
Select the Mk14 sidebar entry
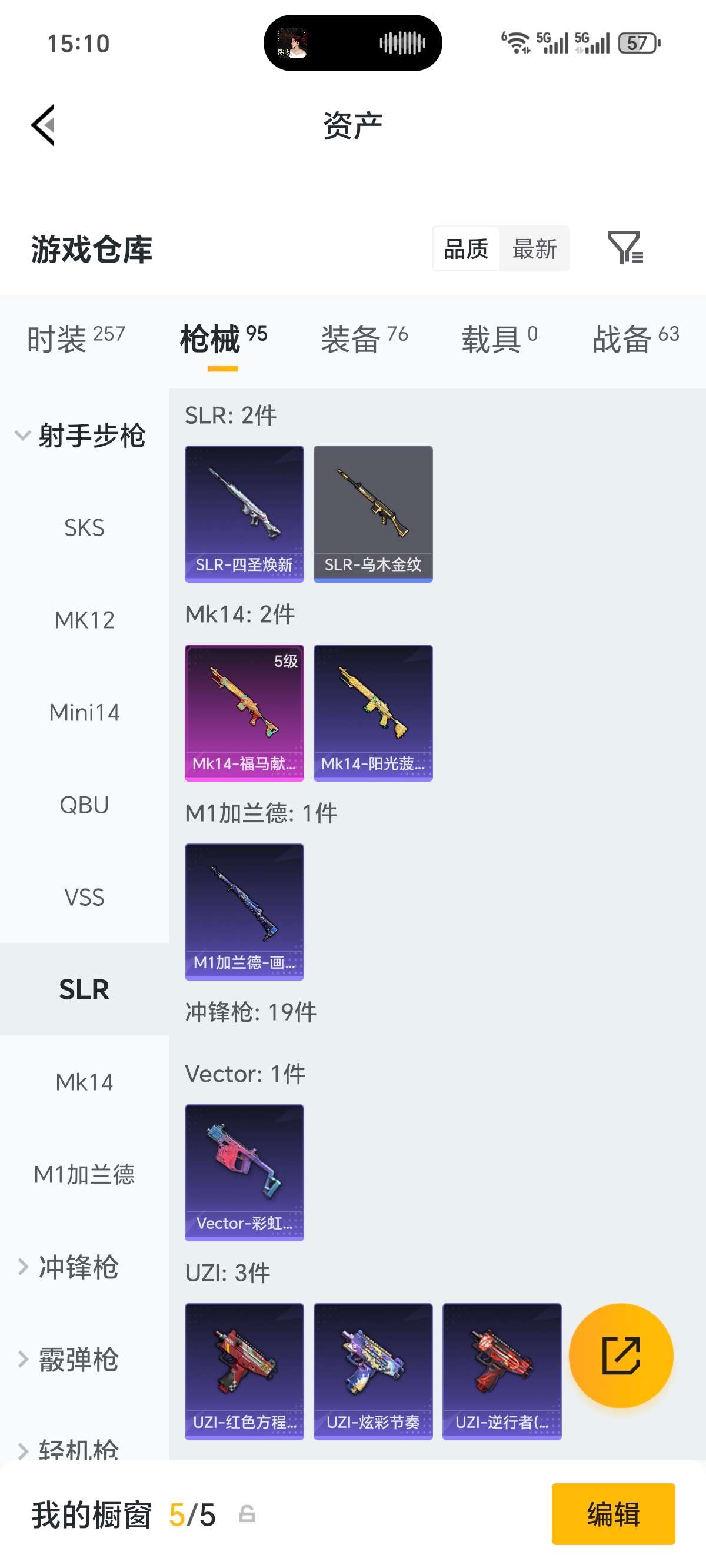point(84,1082)
